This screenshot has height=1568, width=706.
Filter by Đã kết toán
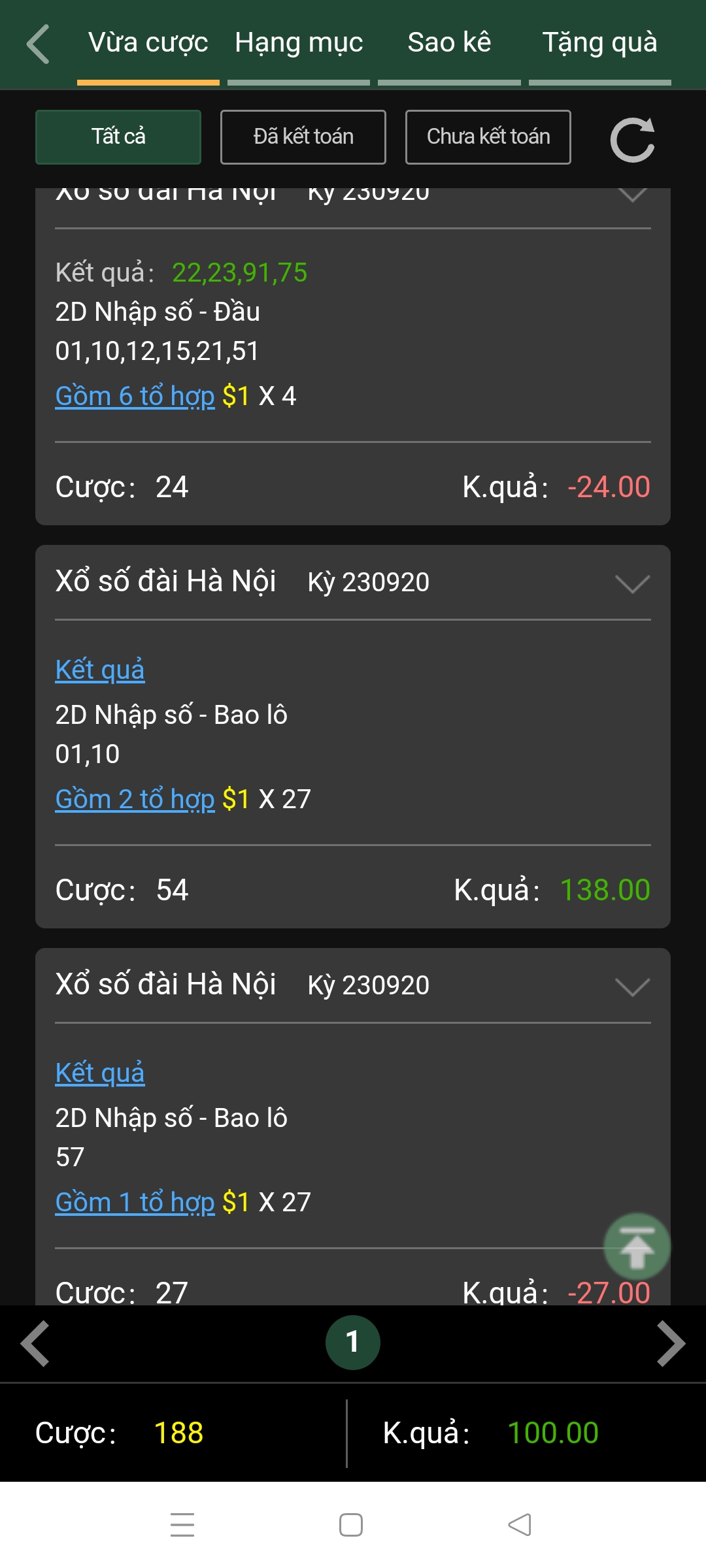click(303, 137)
